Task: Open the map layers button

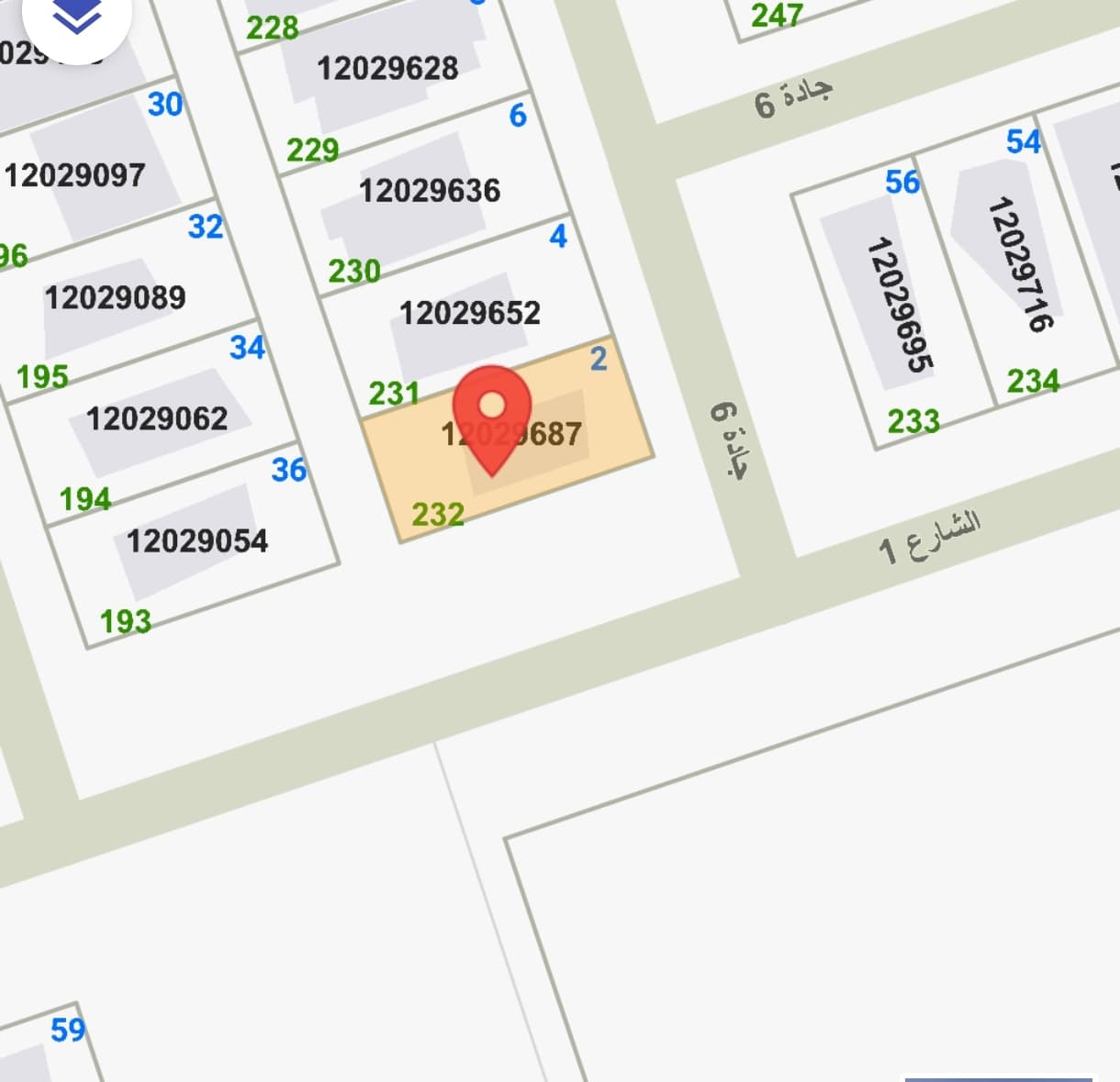Action: tap(77, 18)
